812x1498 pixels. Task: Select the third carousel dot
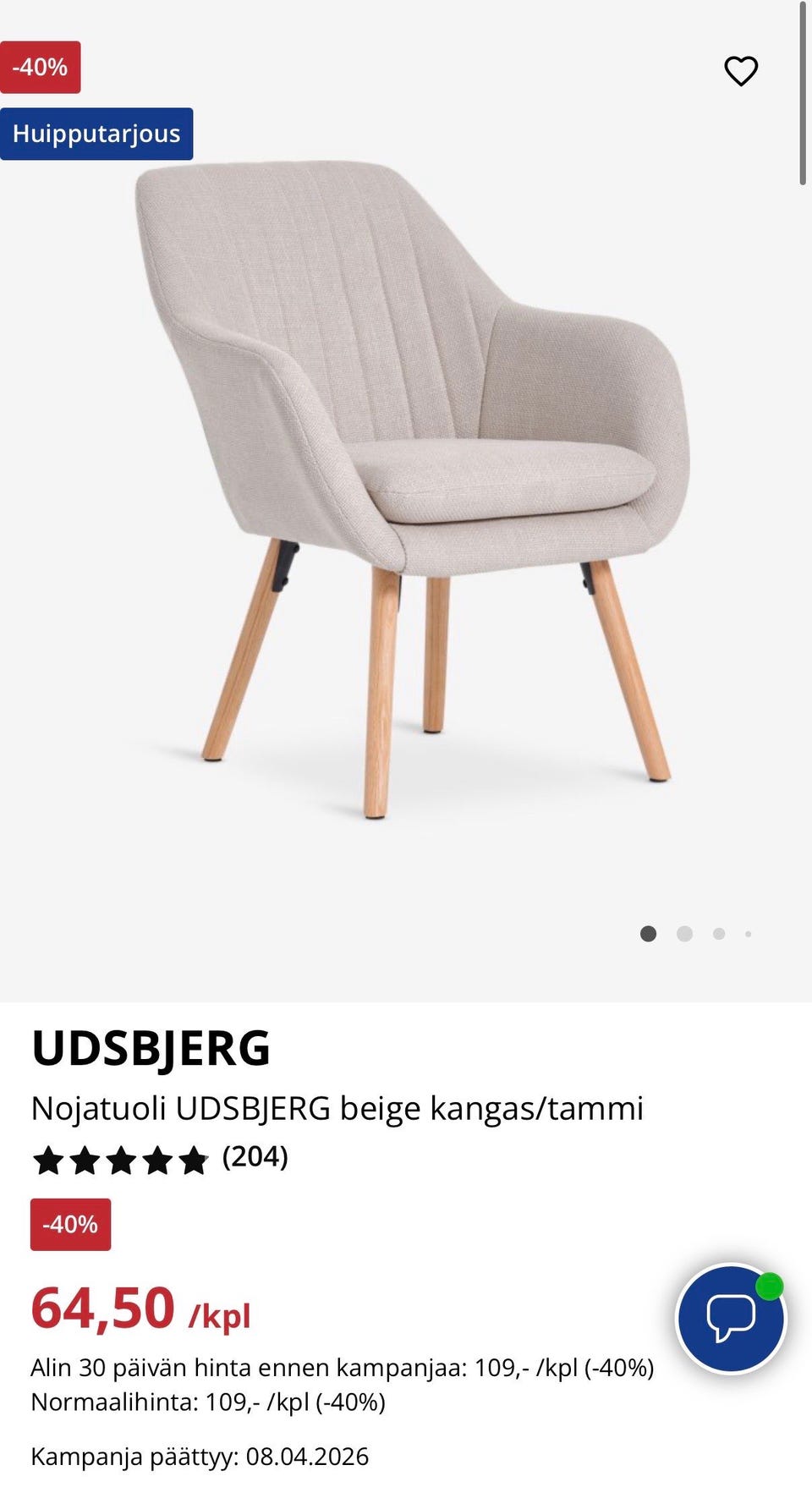coord(718,934)
